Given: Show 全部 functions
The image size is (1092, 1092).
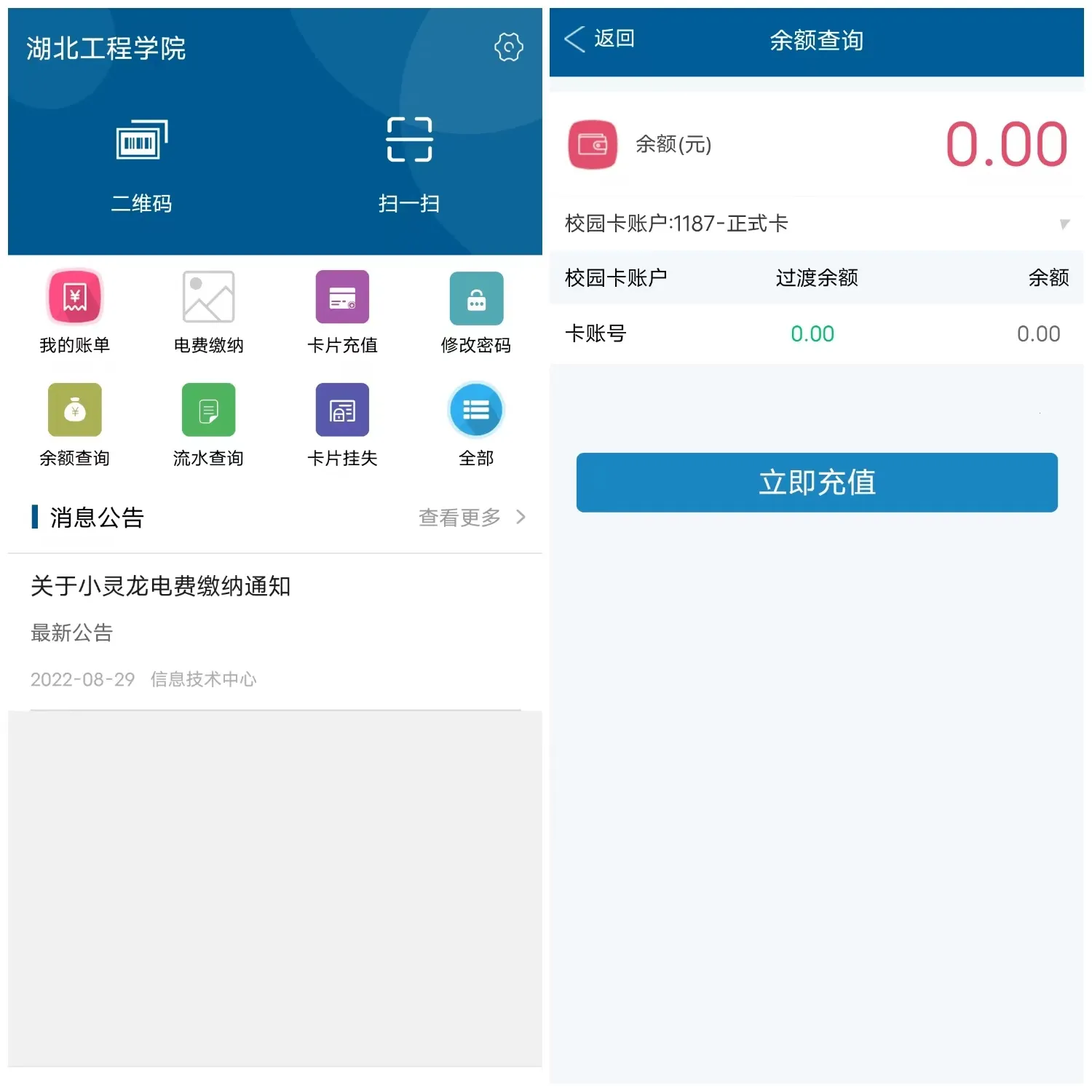Looking at the screenshot, I should pos(476,424).
